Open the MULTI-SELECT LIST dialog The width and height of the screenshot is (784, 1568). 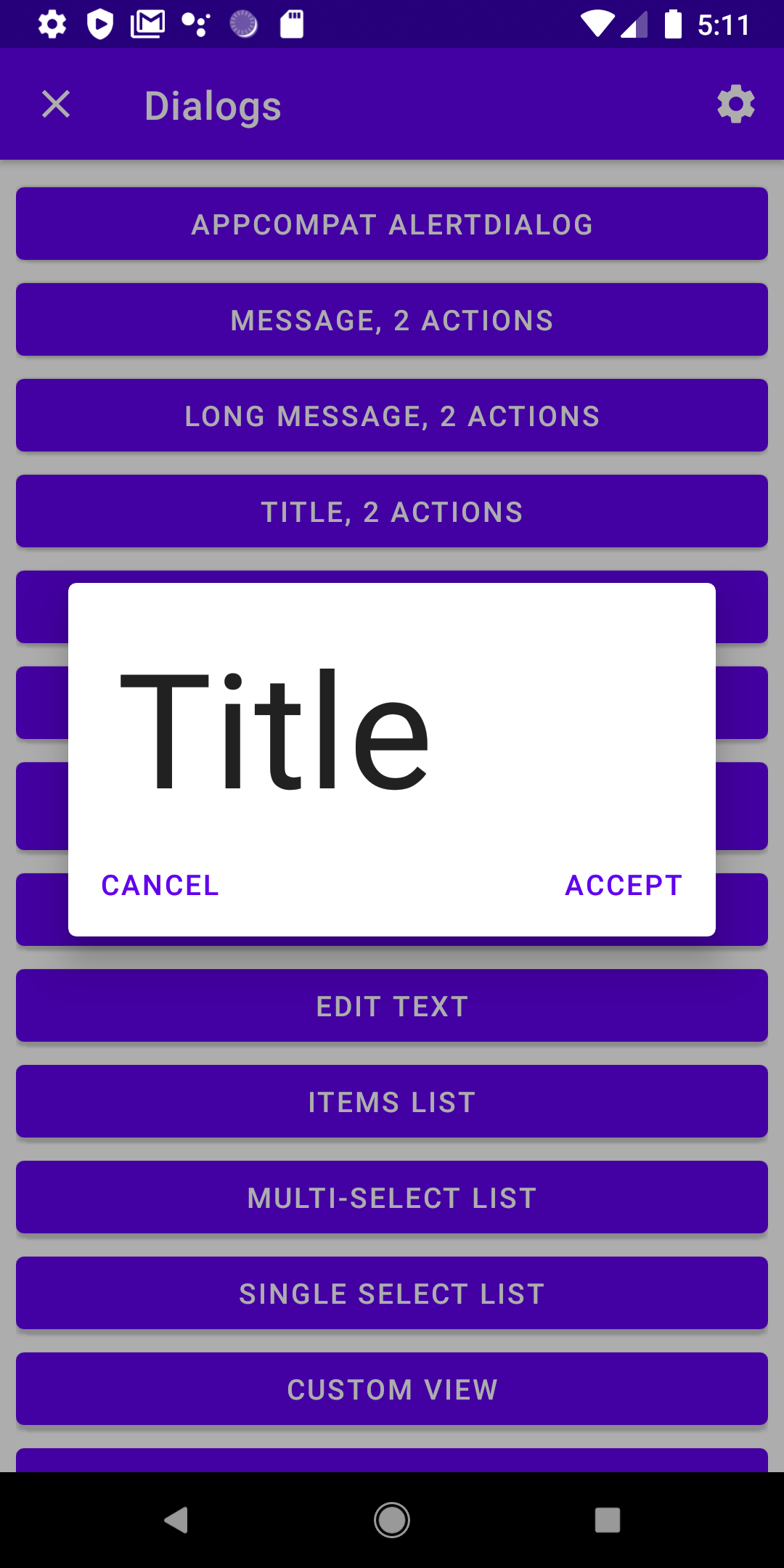(391, 1197)
